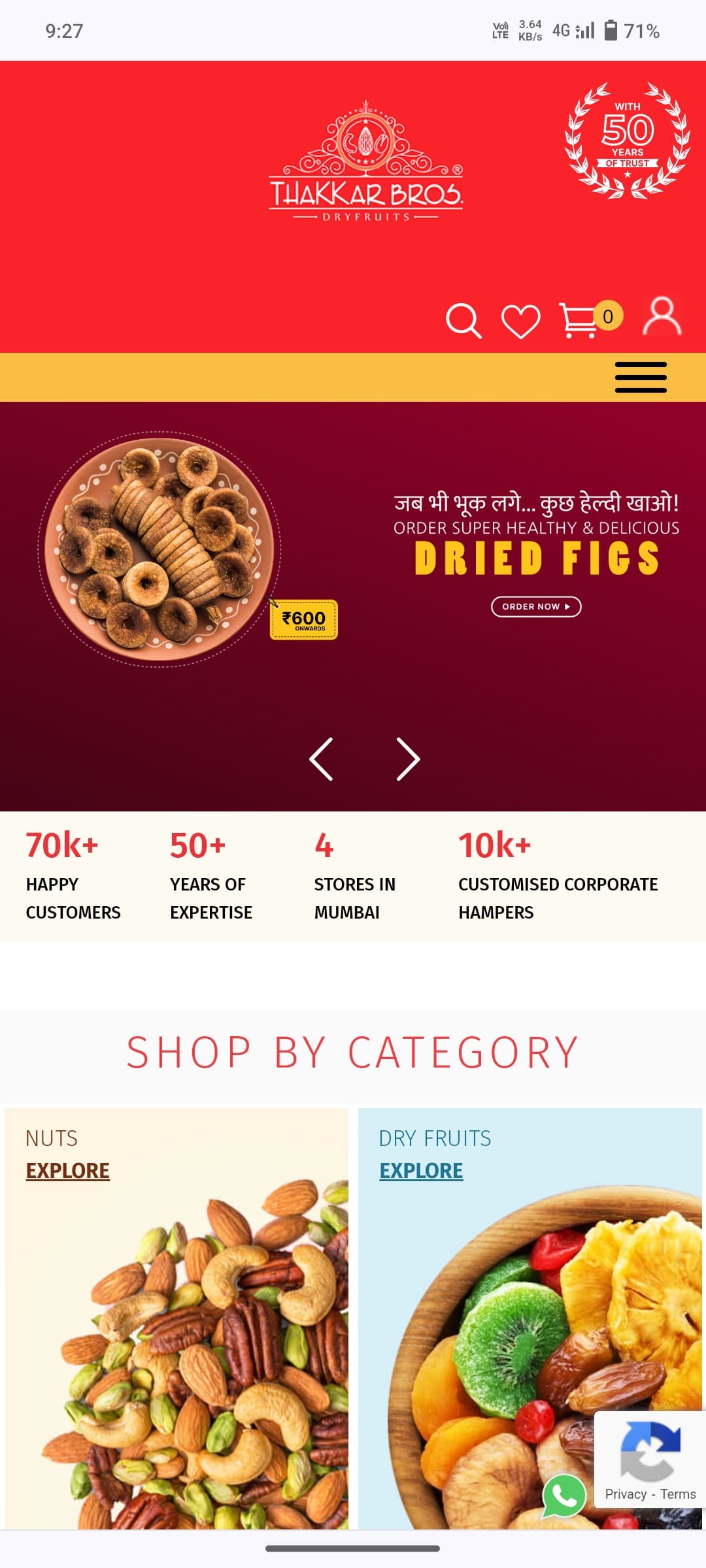This screenshot has width=706, height=1568.
Task: Open the hamburger menu
Action: point(641,378)
